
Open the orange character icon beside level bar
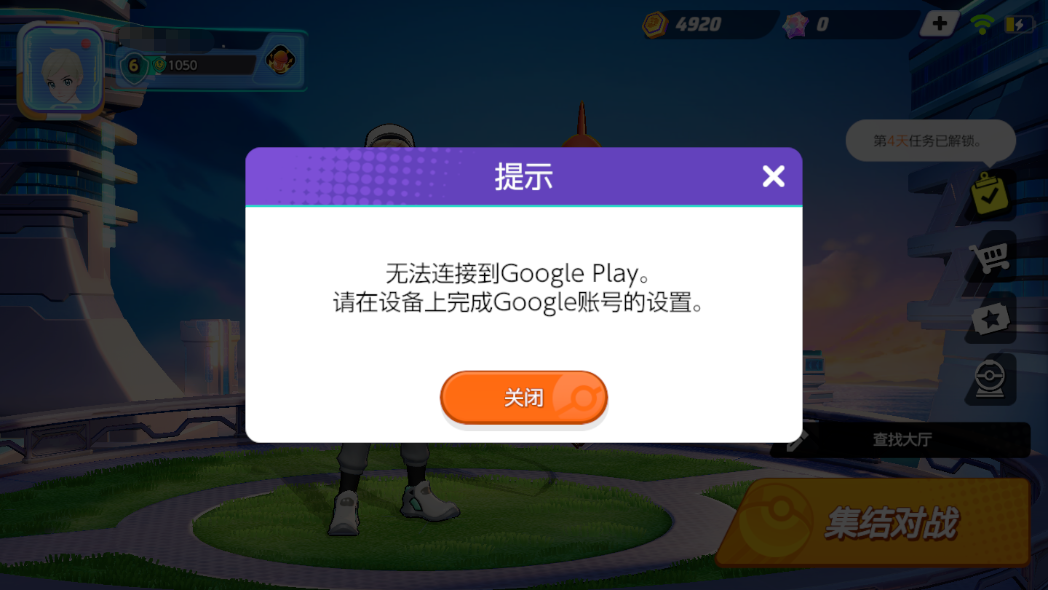[279, 61]
